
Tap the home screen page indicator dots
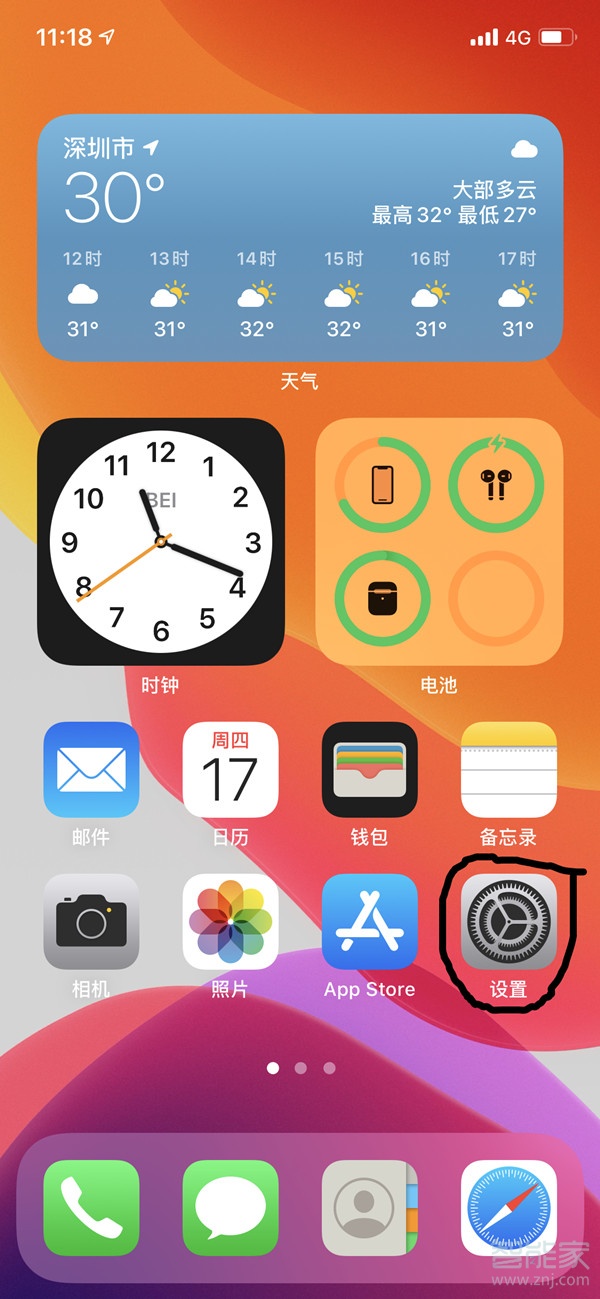pyautogui.click(x=300, y=1068)
